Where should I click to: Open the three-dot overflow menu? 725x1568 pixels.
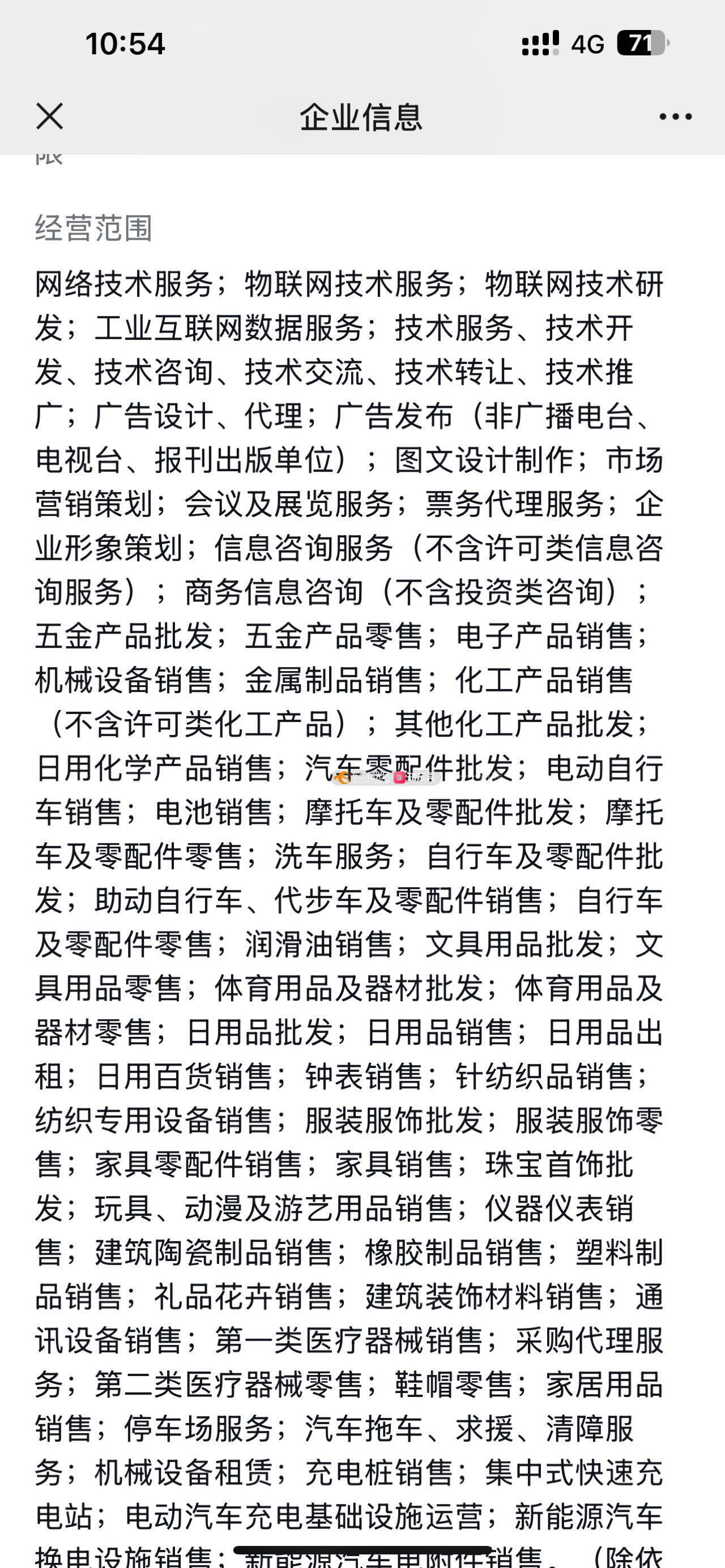click(x=676, y=117)
